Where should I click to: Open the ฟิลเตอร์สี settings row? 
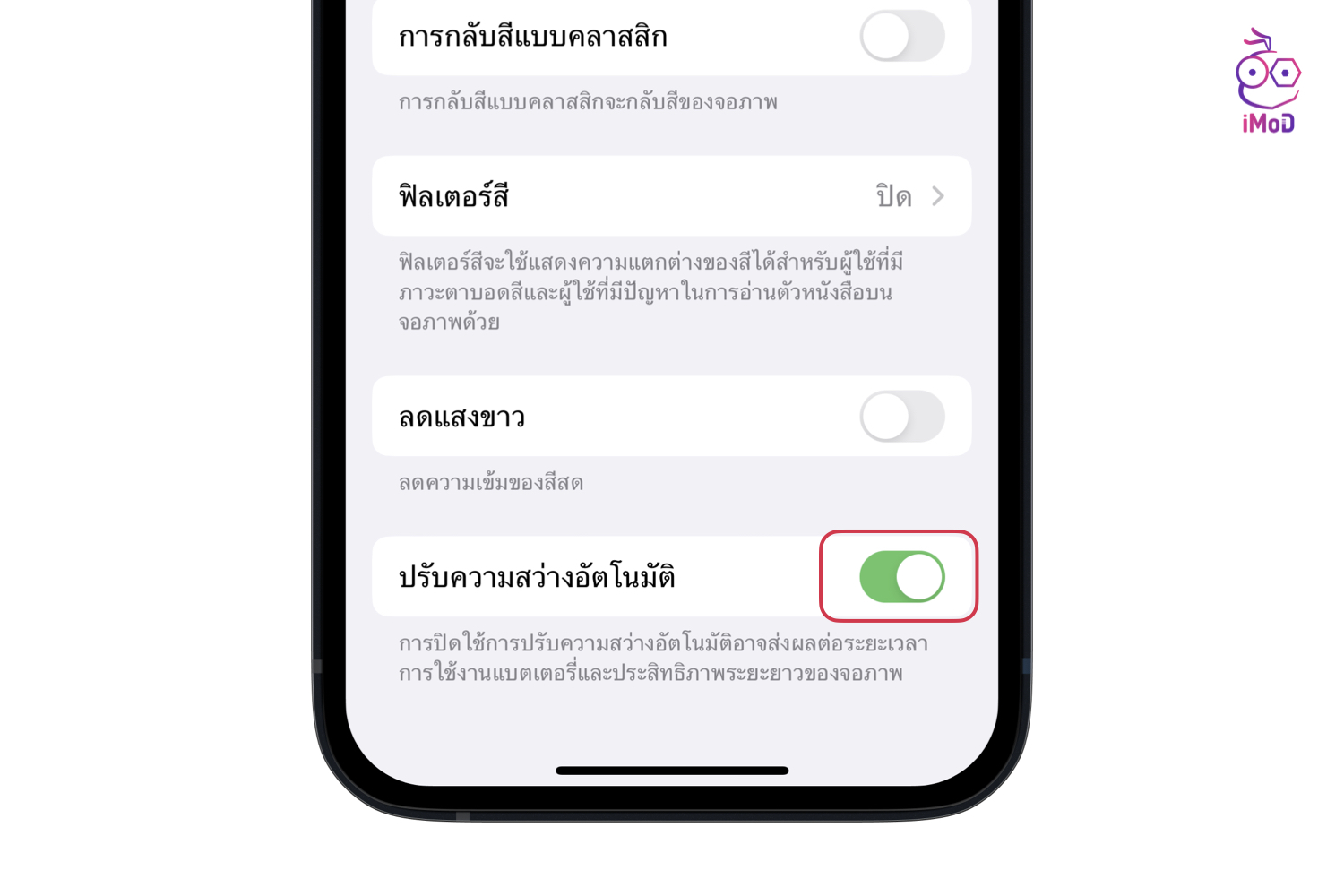(x=671, y=196)
